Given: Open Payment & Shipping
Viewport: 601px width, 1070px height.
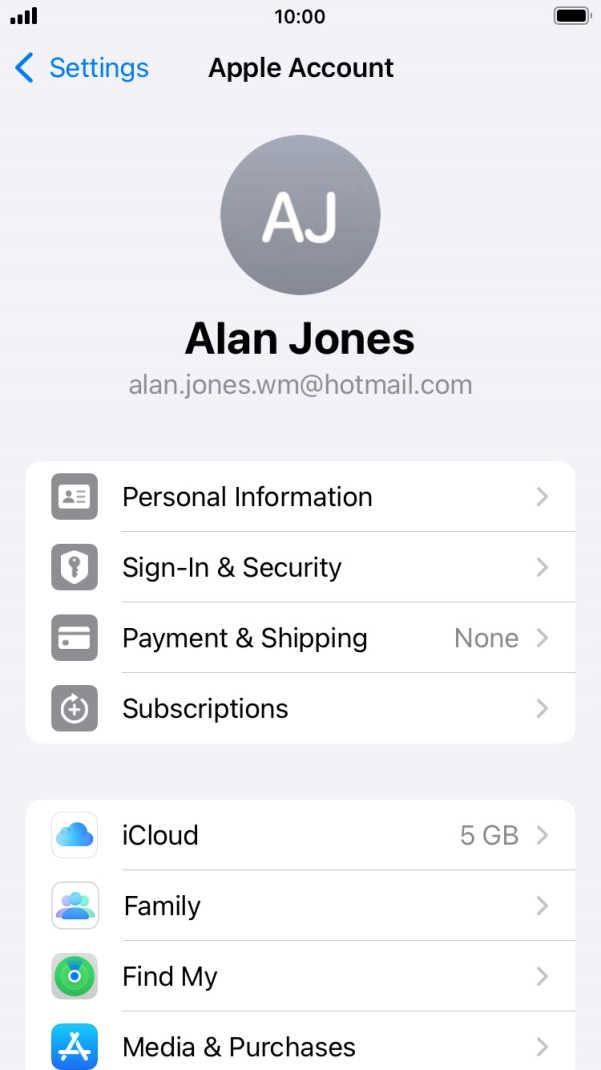Looking at the screenshot, I should [300, 638].
